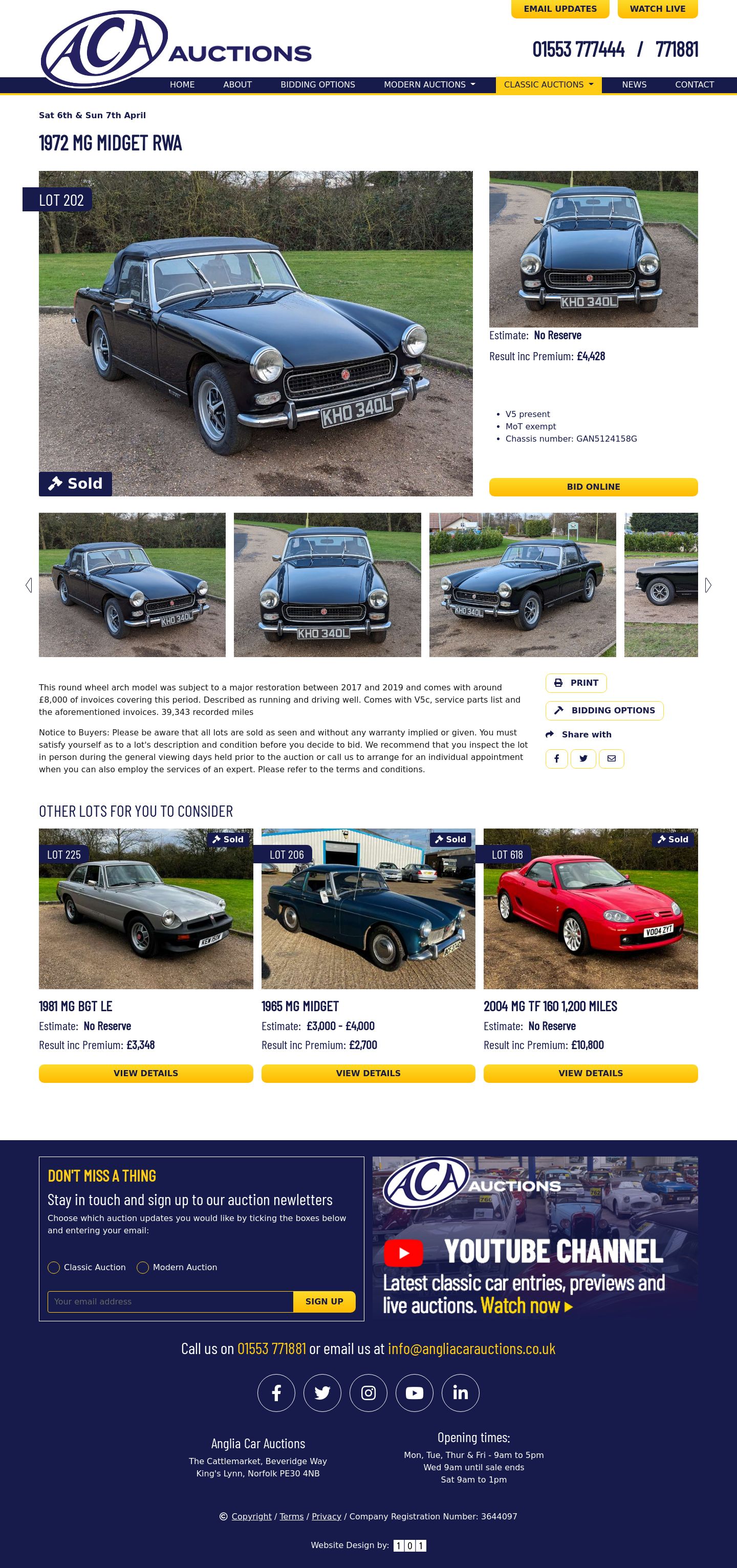Focus the email address field
The image size is (737, 1568).
pyautogui.click(x=170, y=1301)
